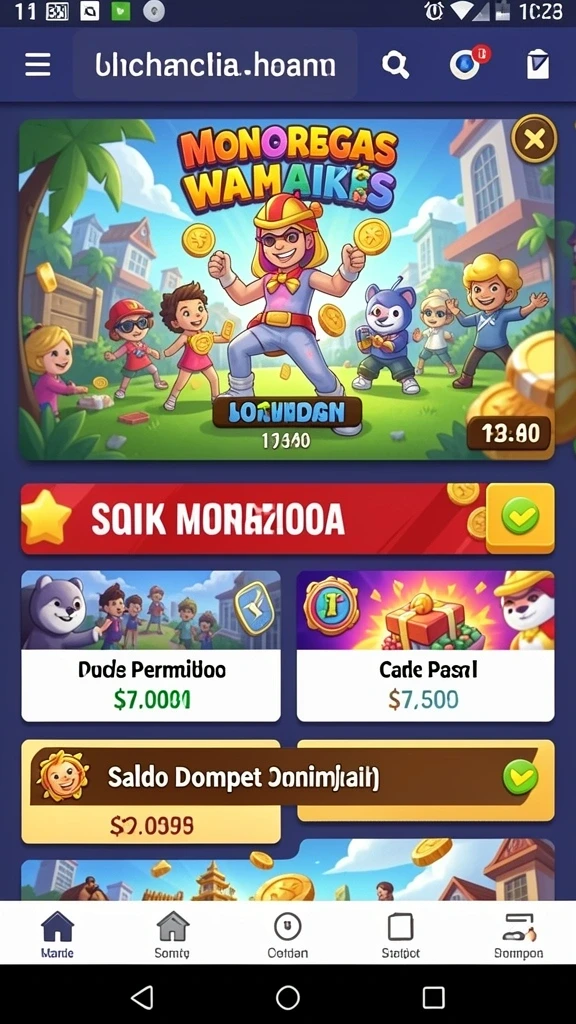This screenshot has width=576, height=1024.
Task: Open the Monoregas Wamaikes game banner
Action: [287, 289]
